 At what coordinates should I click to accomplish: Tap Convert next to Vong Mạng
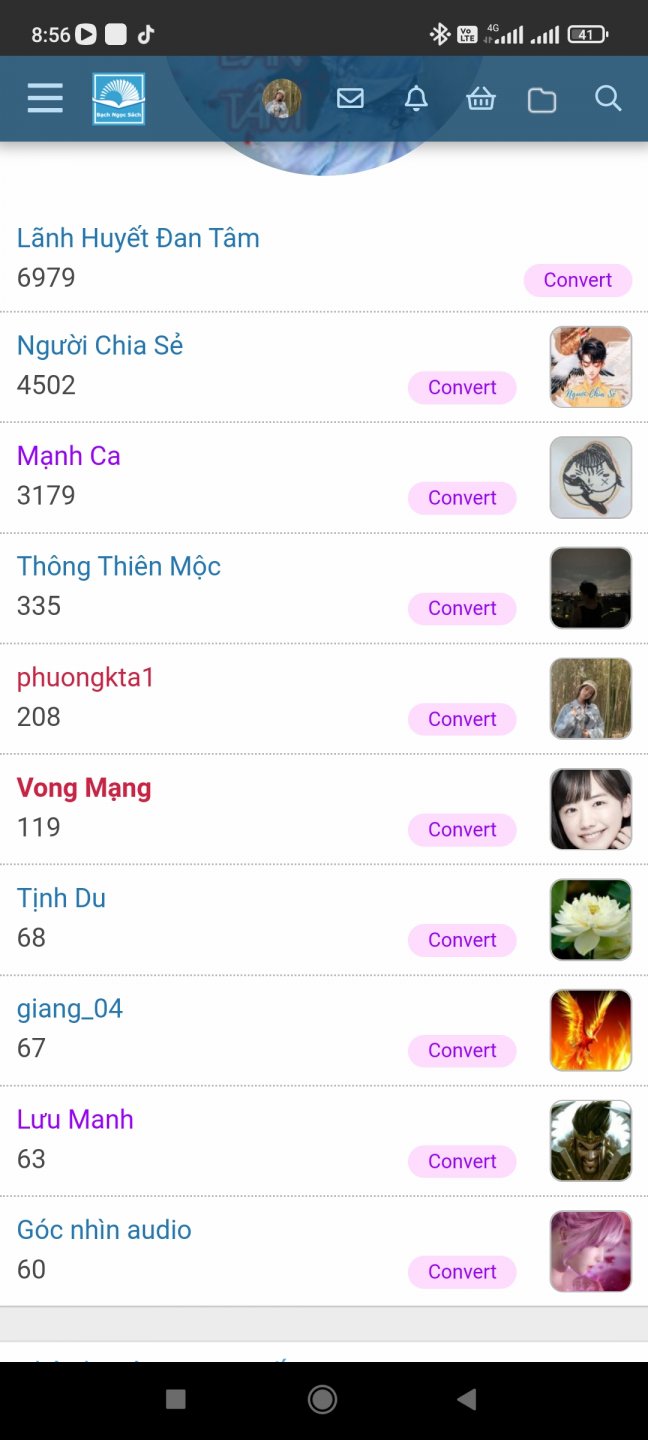pos(462,830)
